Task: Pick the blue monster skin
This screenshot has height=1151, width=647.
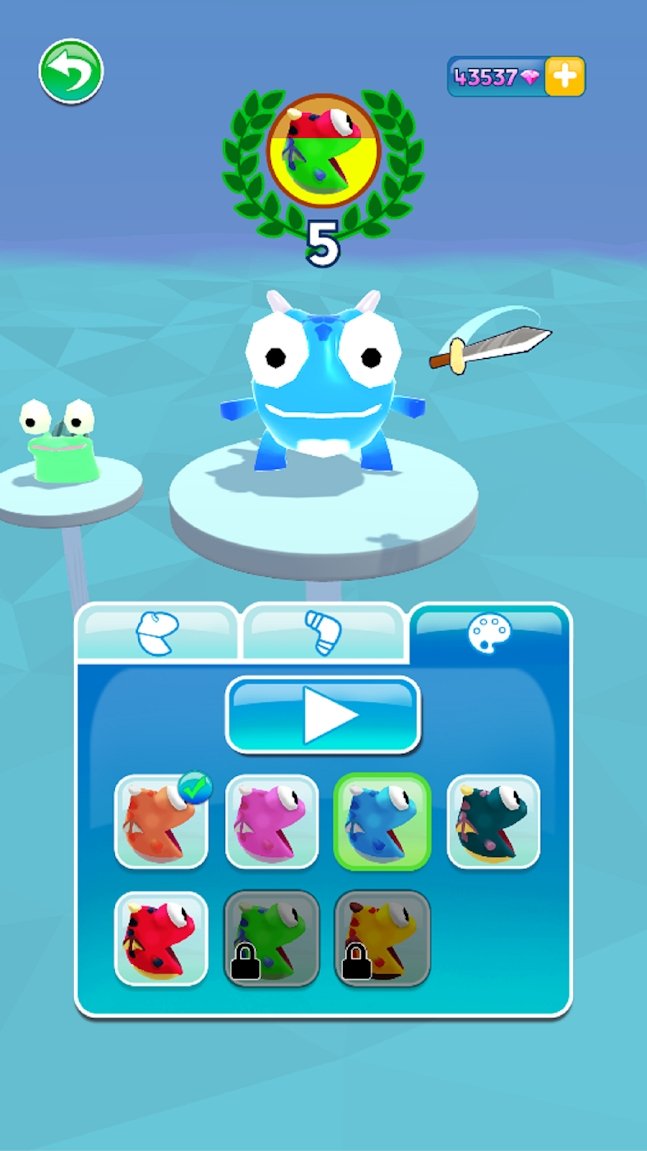Action: [x=383, y=822]
